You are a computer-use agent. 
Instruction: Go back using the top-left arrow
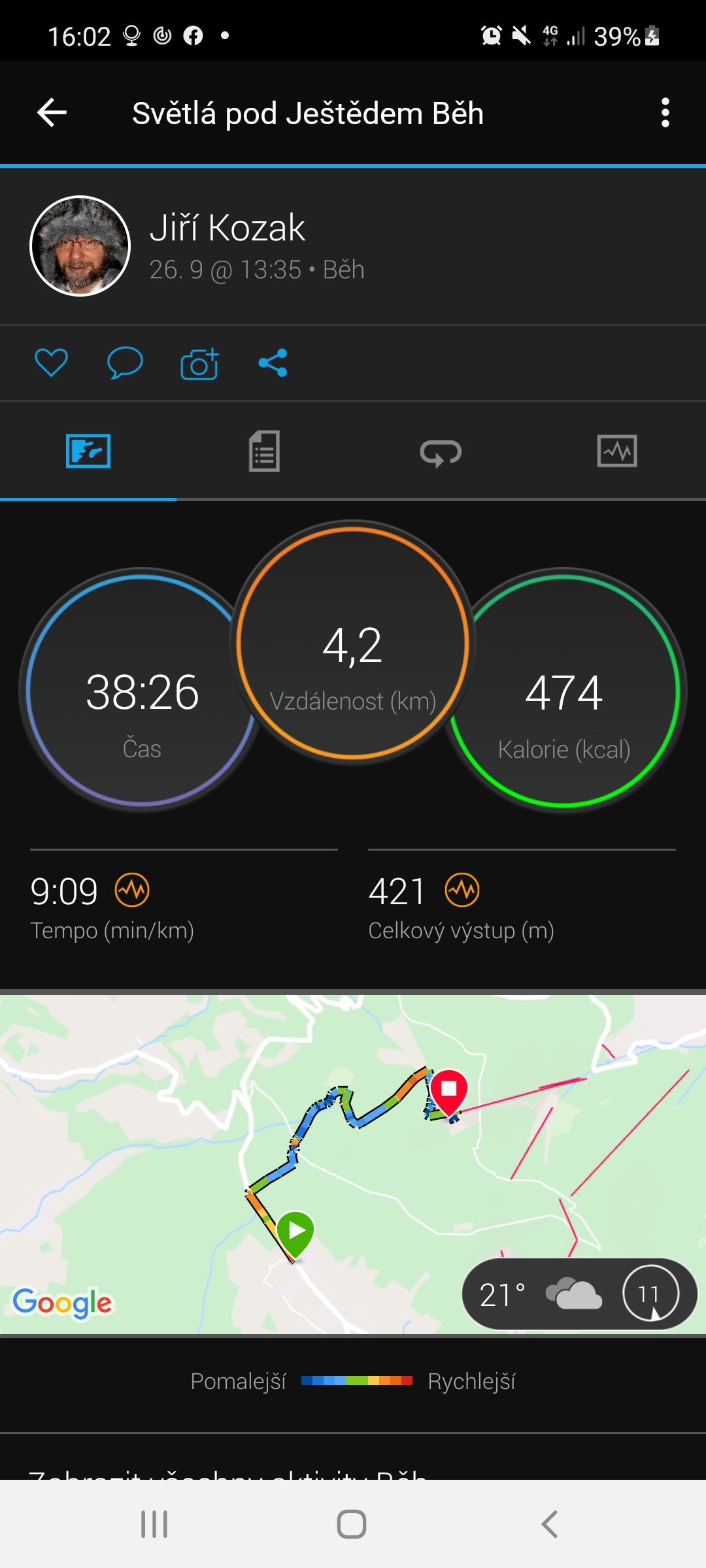[x=52, y=113]
